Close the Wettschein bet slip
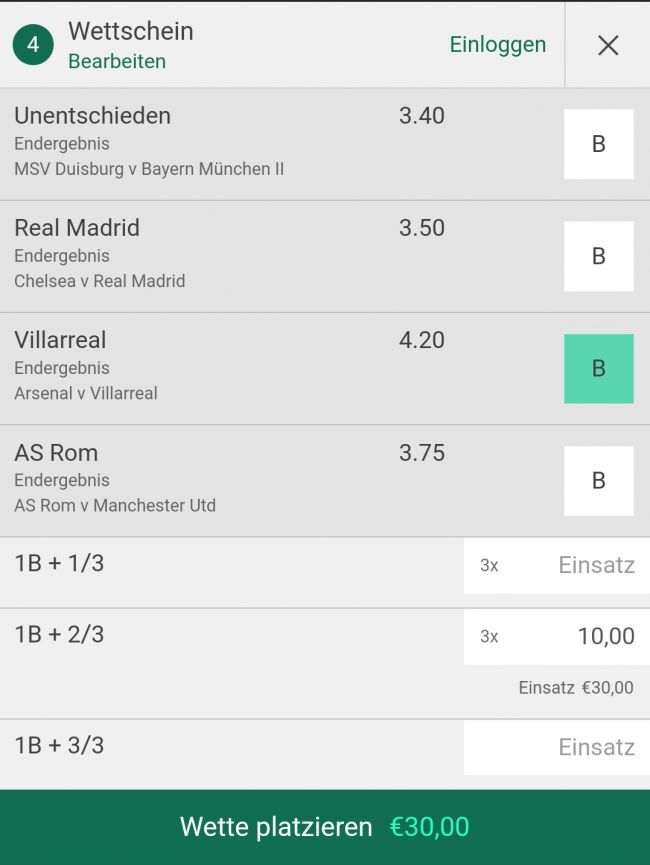Viewport: 650px width, 865px height. (x=607, y=45)
